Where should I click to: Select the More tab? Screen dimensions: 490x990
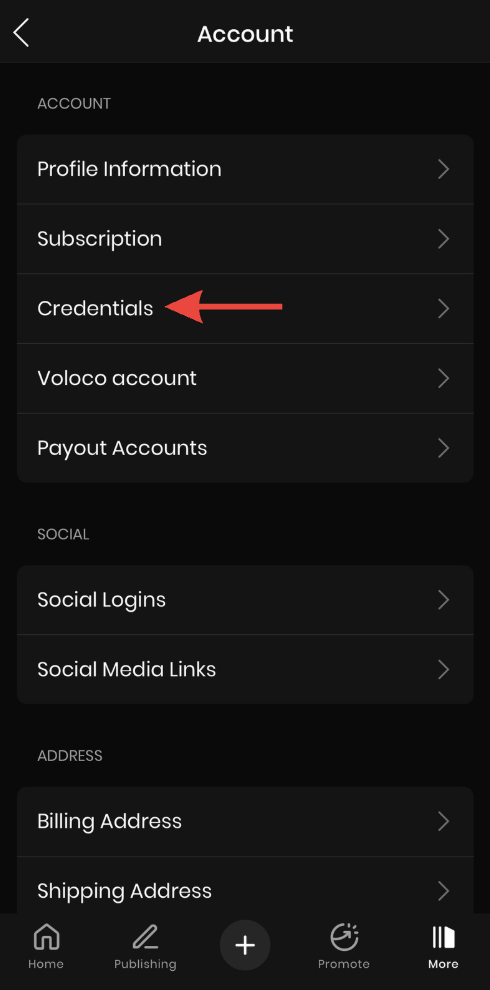pos(443,946)
